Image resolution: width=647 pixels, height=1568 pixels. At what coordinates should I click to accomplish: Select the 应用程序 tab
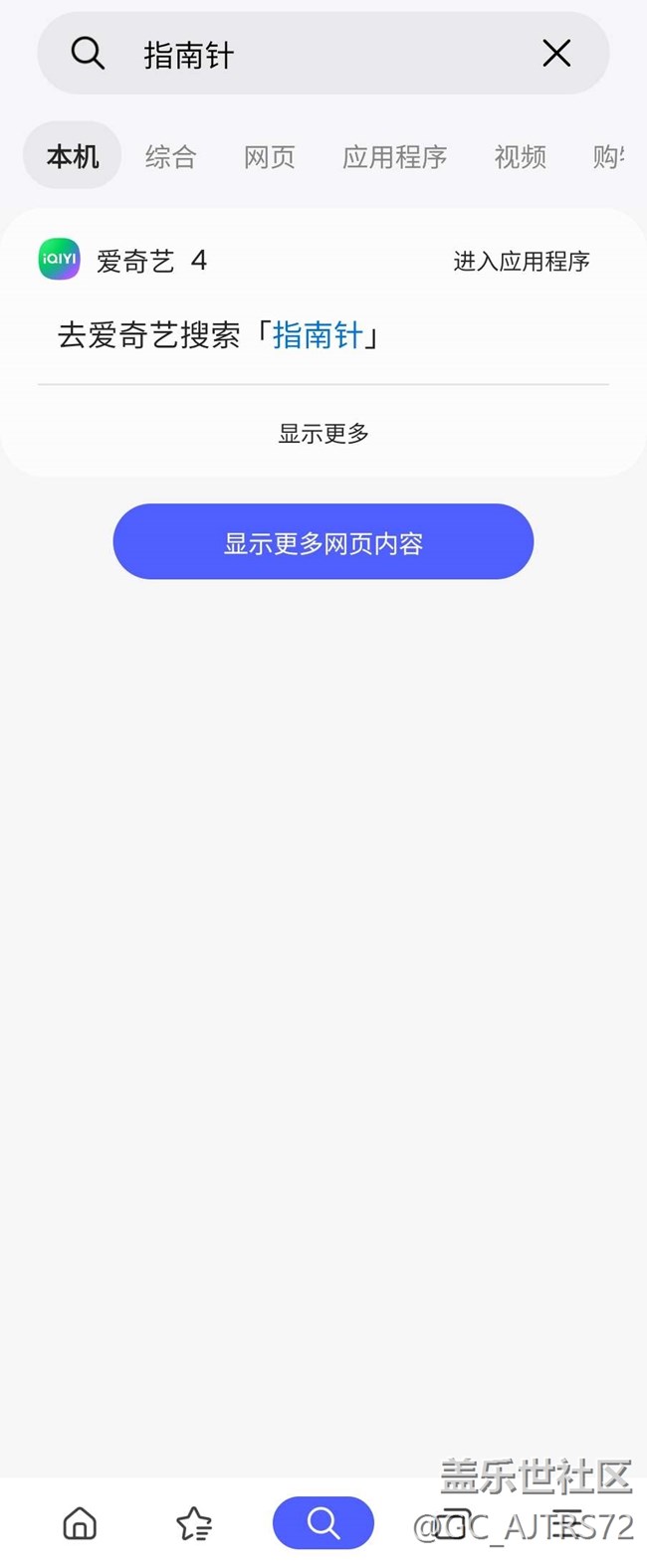[394, 157]
